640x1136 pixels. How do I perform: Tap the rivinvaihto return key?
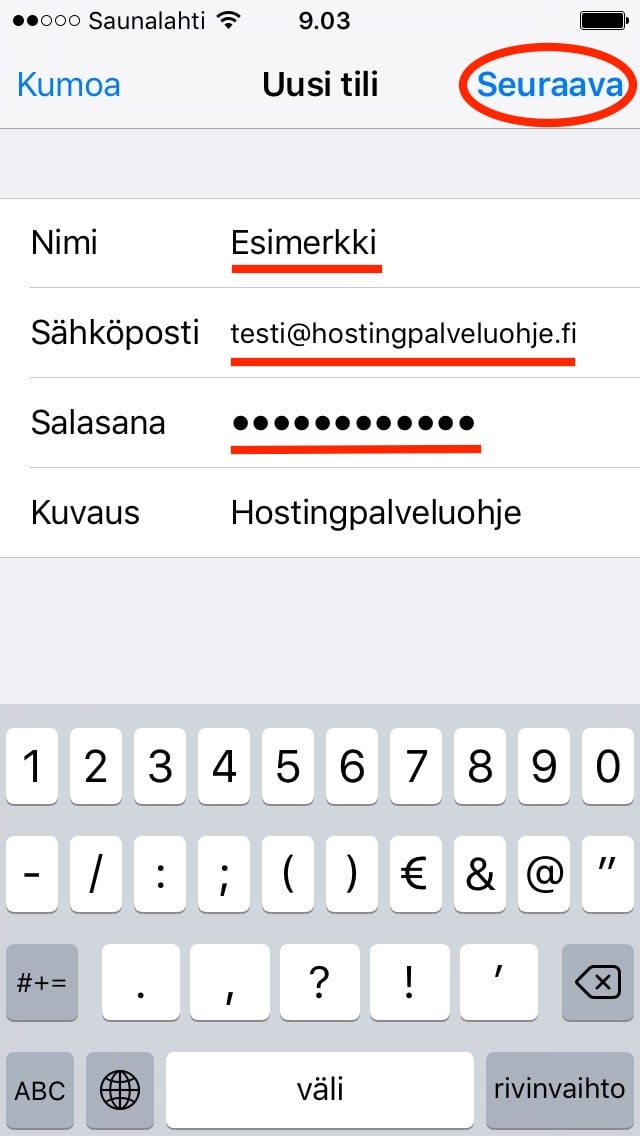pos(559,1090)
